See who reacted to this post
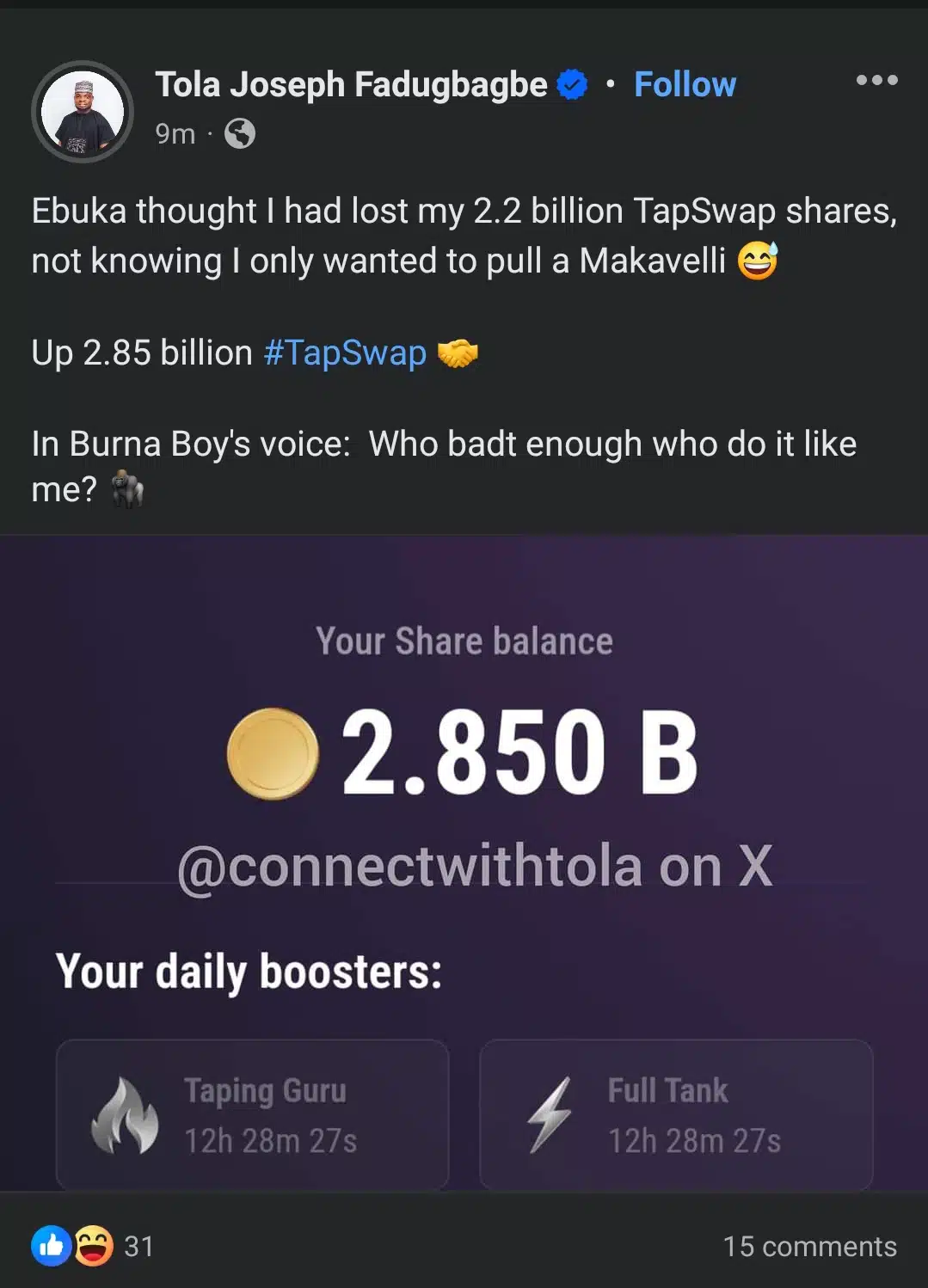Screen dimensions: 928x1288 pos(92,1246)
